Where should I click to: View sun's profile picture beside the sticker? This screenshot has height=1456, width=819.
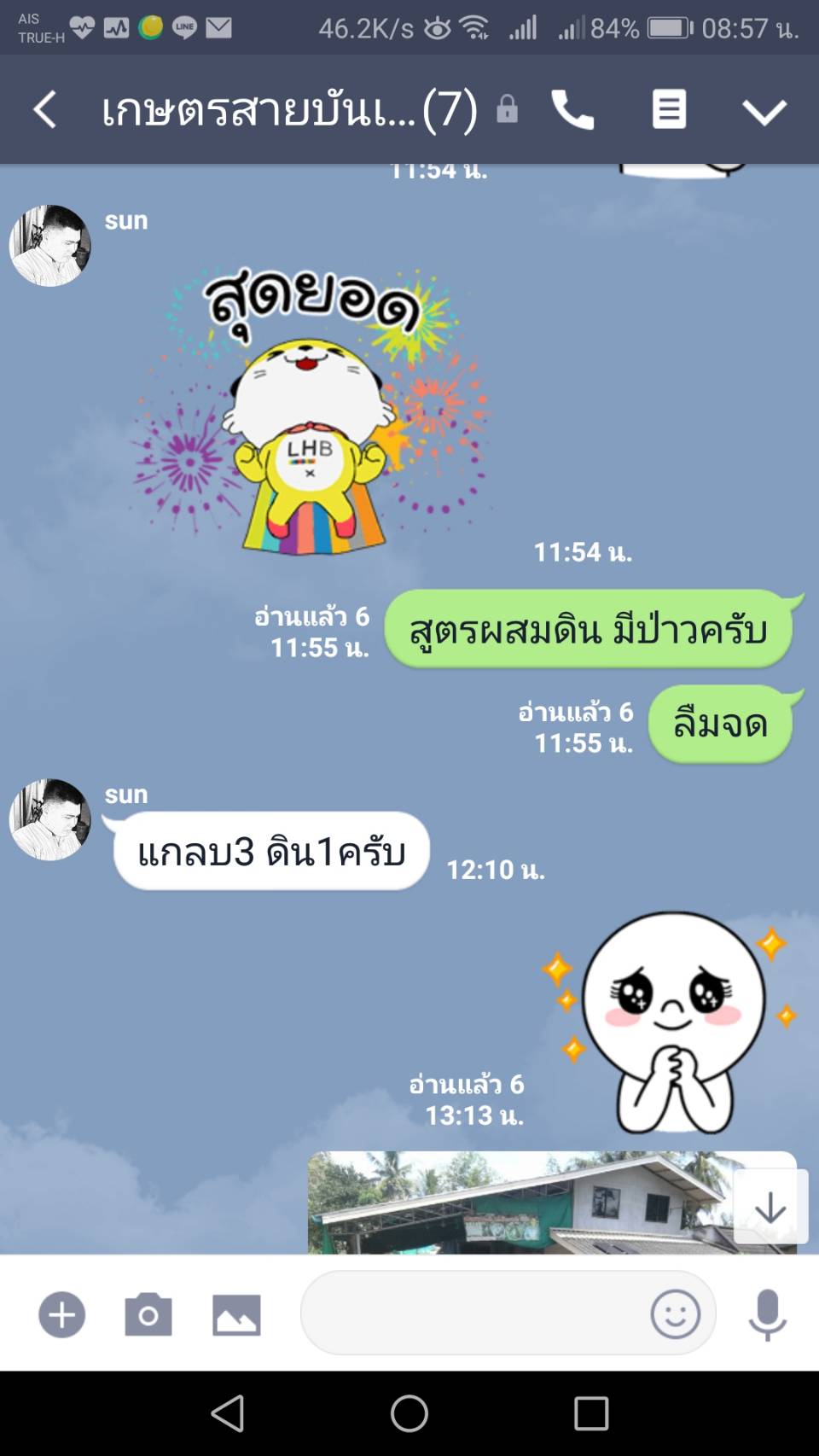49,246
